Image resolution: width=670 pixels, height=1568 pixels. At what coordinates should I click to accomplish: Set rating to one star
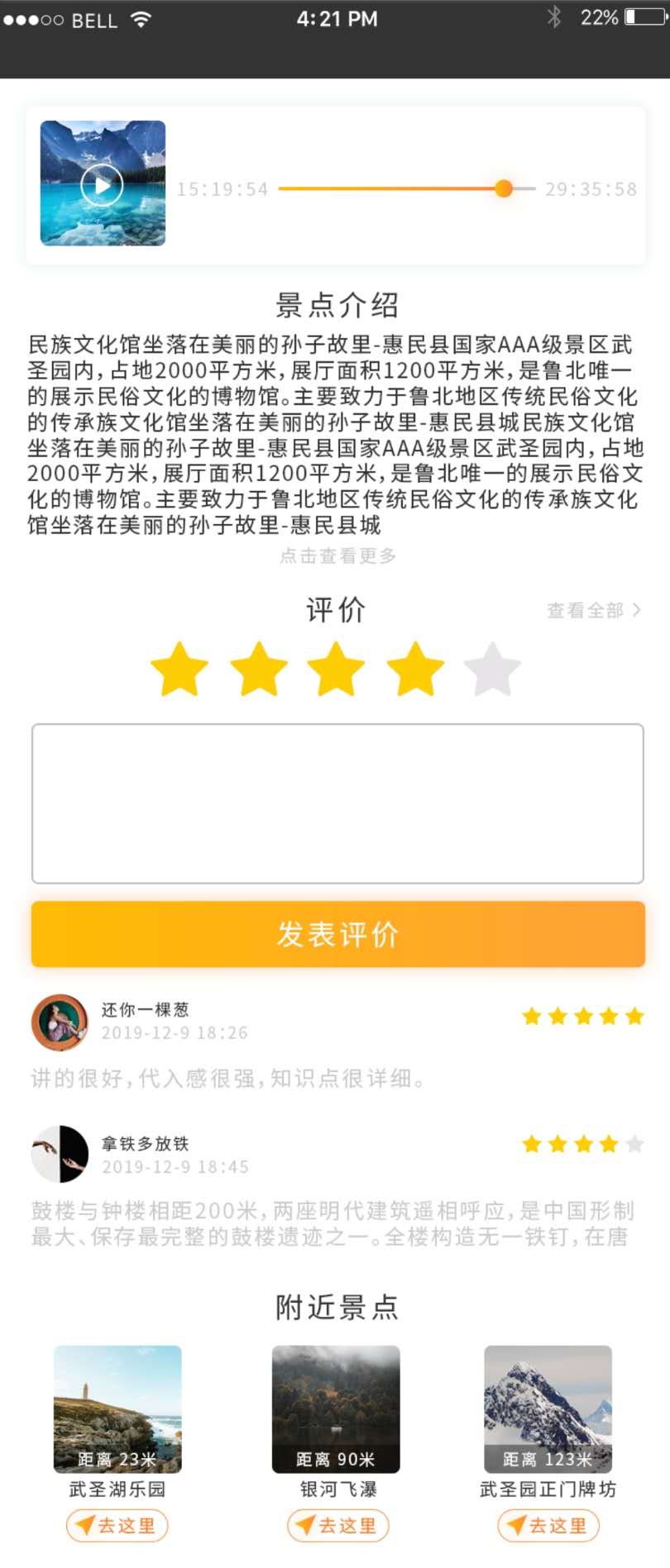(x=179, y=670)
